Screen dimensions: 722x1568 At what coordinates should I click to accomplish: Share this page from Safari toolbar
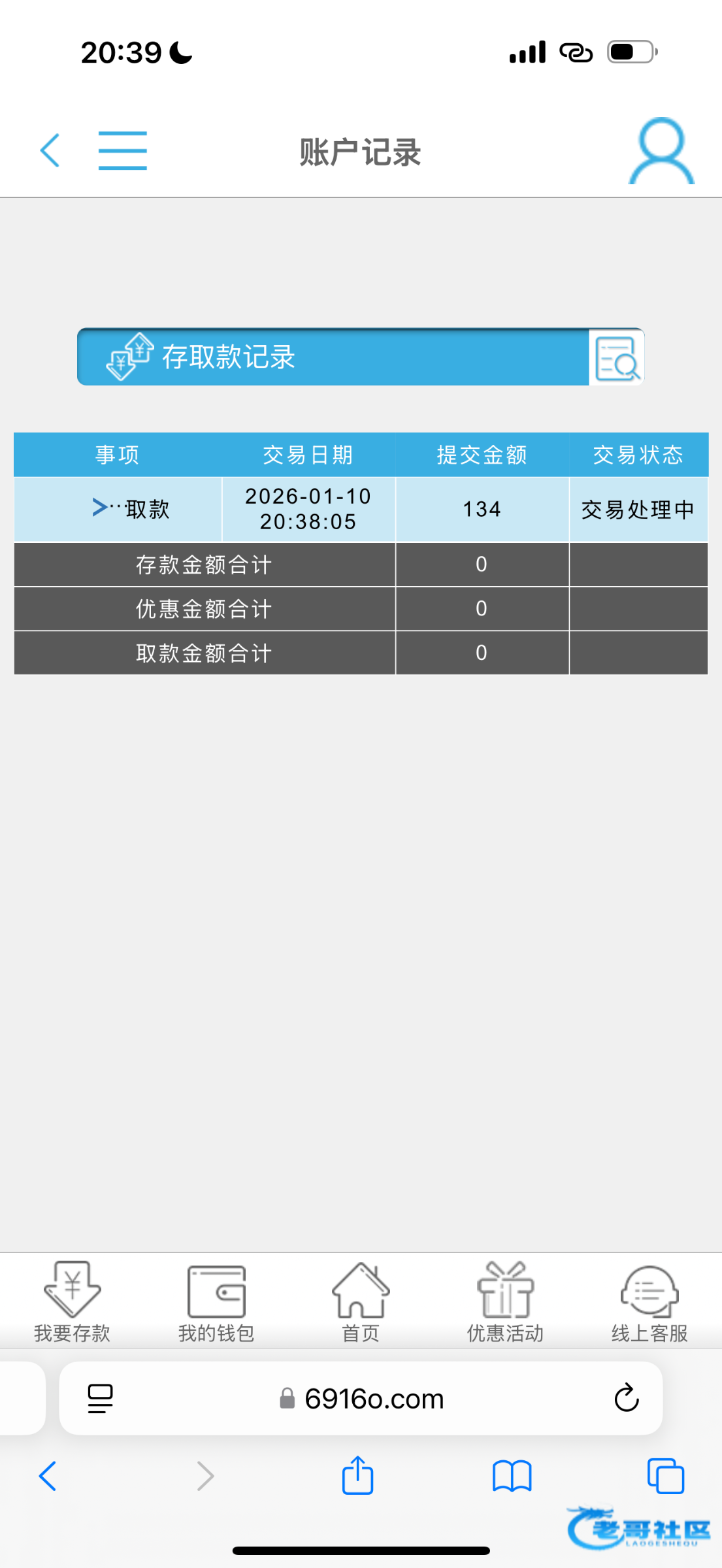pos(357,1476)
